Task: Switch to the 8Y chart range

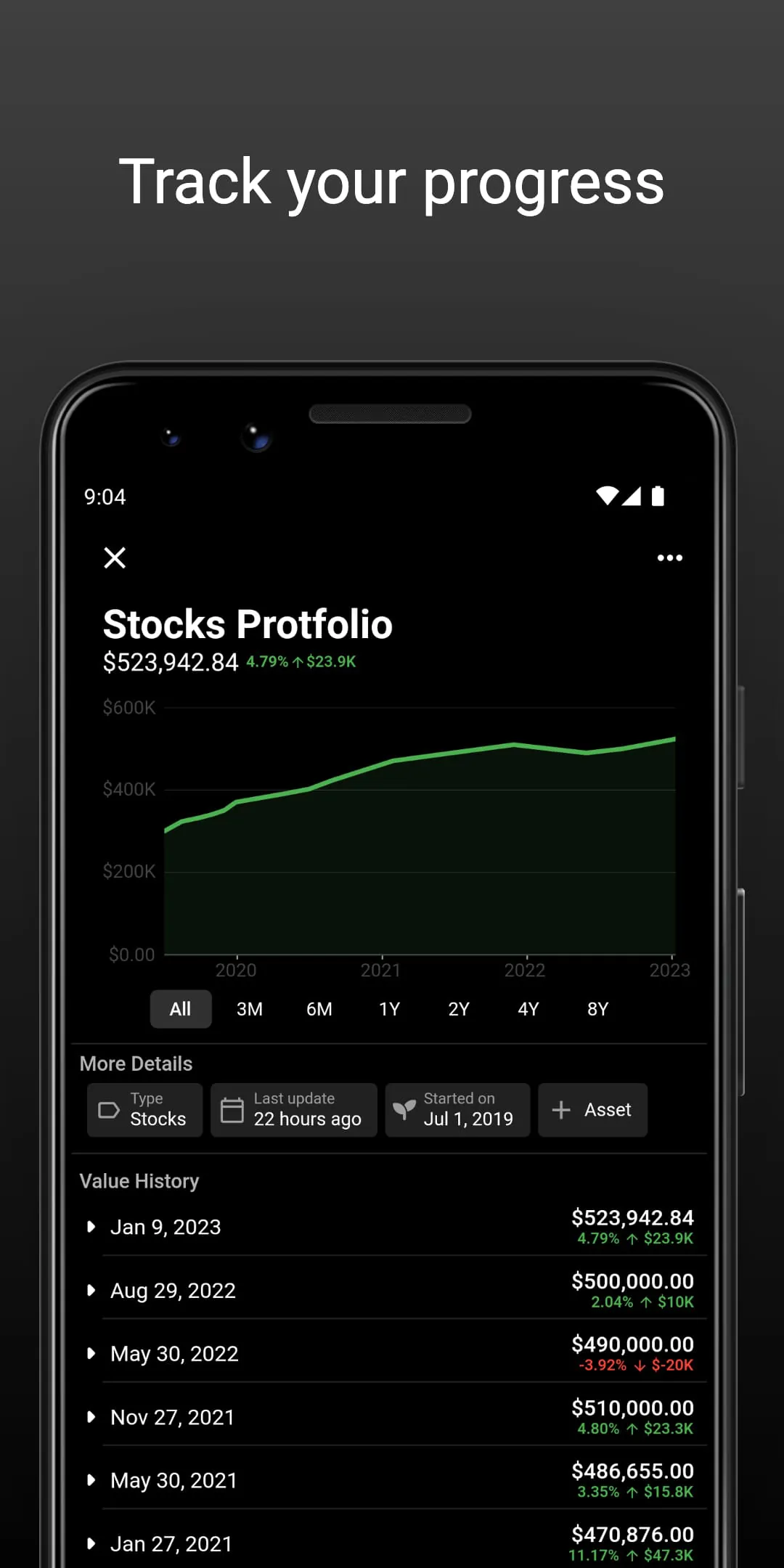Action: click(x=597, y=1009)
